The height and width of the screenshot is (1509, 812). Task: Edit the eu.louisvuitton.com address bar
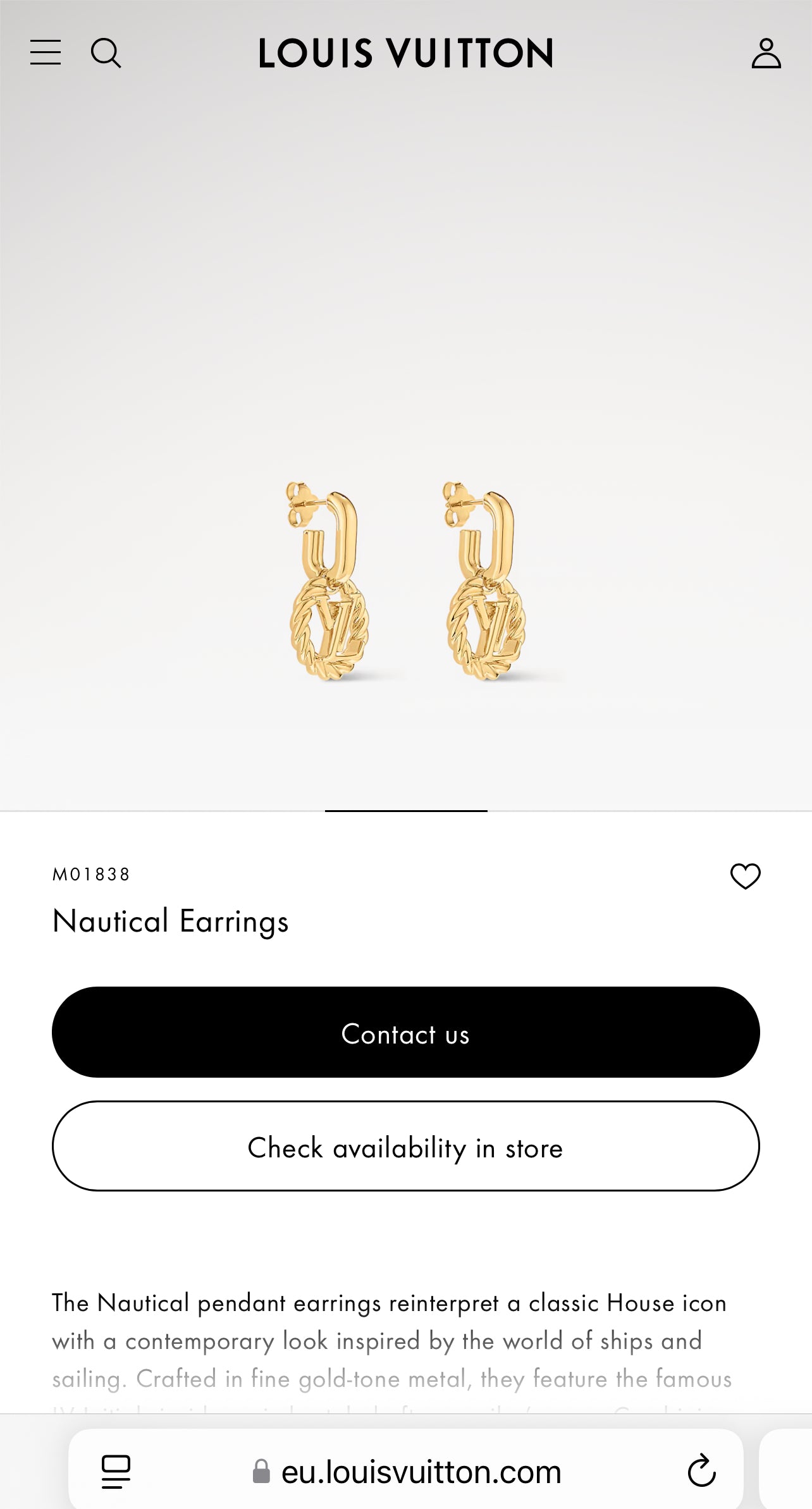click(421, 1472)
